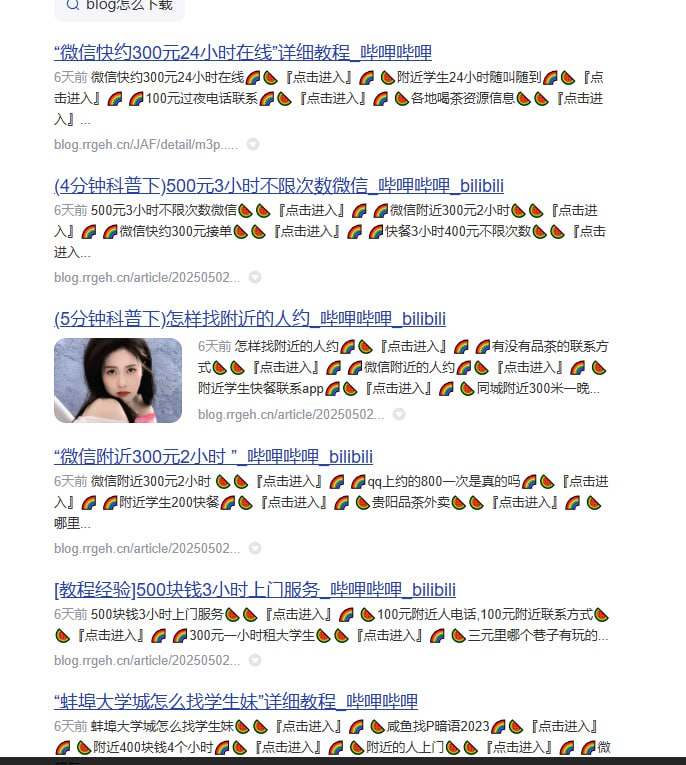The height and width of the screenshot is (765, 686).
Task: Expand the source arrow under the 怎样找附近的人约 result
Action: pyautogui.click(x=399, y=414)
